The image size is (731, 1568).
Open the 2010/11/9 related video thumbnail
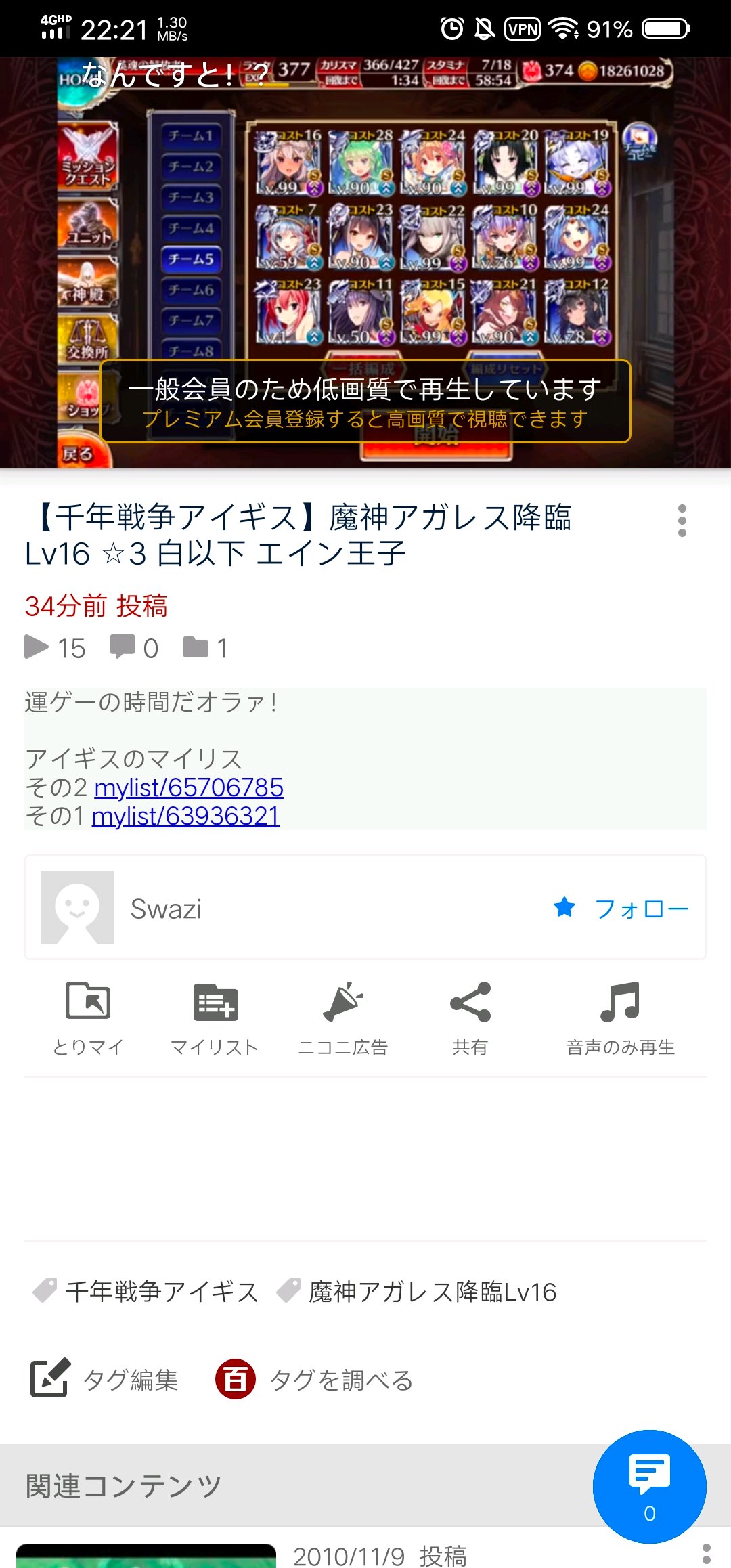[x=146, y=1556]
